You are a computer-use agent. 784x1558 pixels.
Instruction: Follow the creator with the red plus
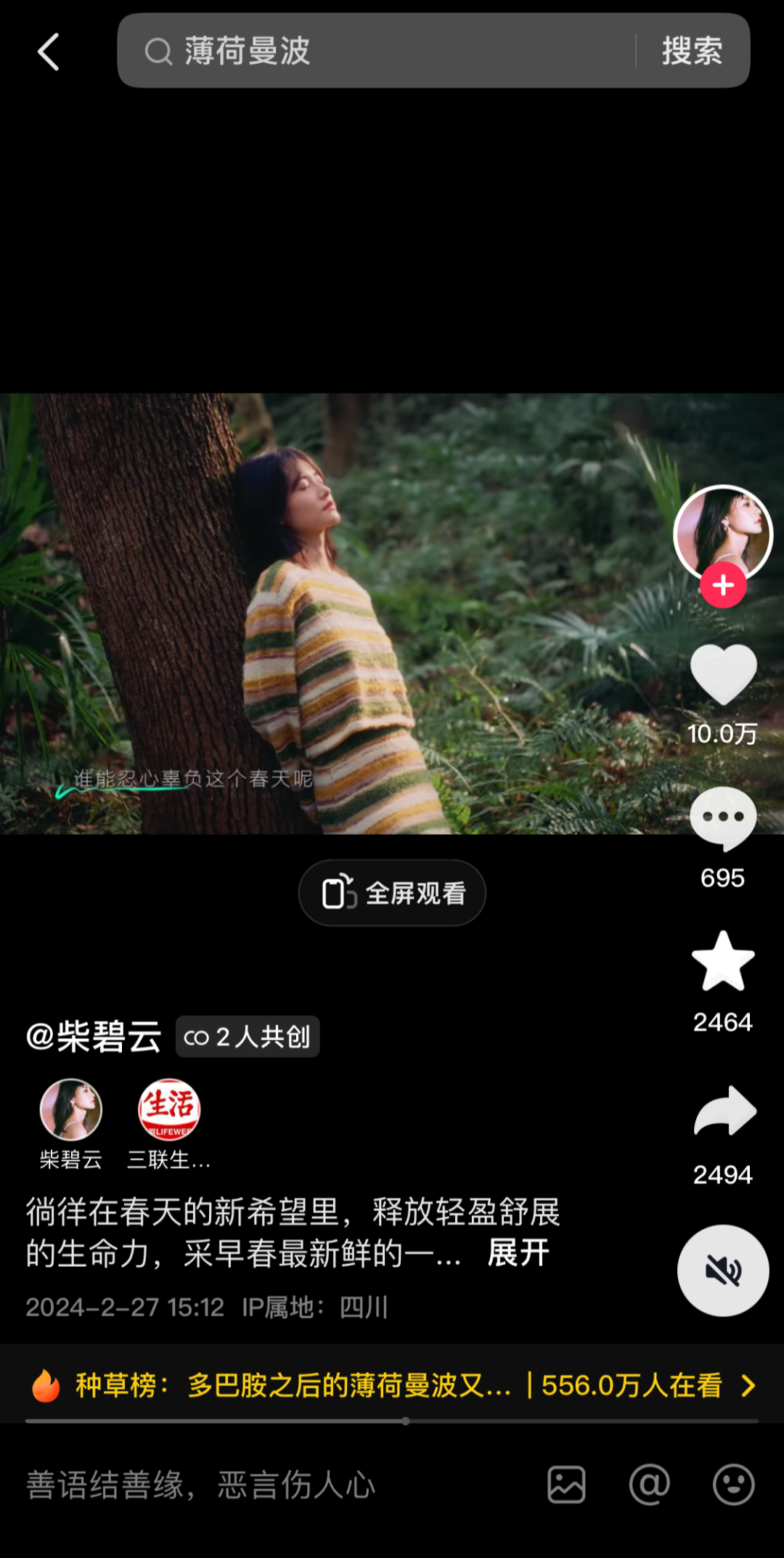pyautogui.click(x=723, y=586)
